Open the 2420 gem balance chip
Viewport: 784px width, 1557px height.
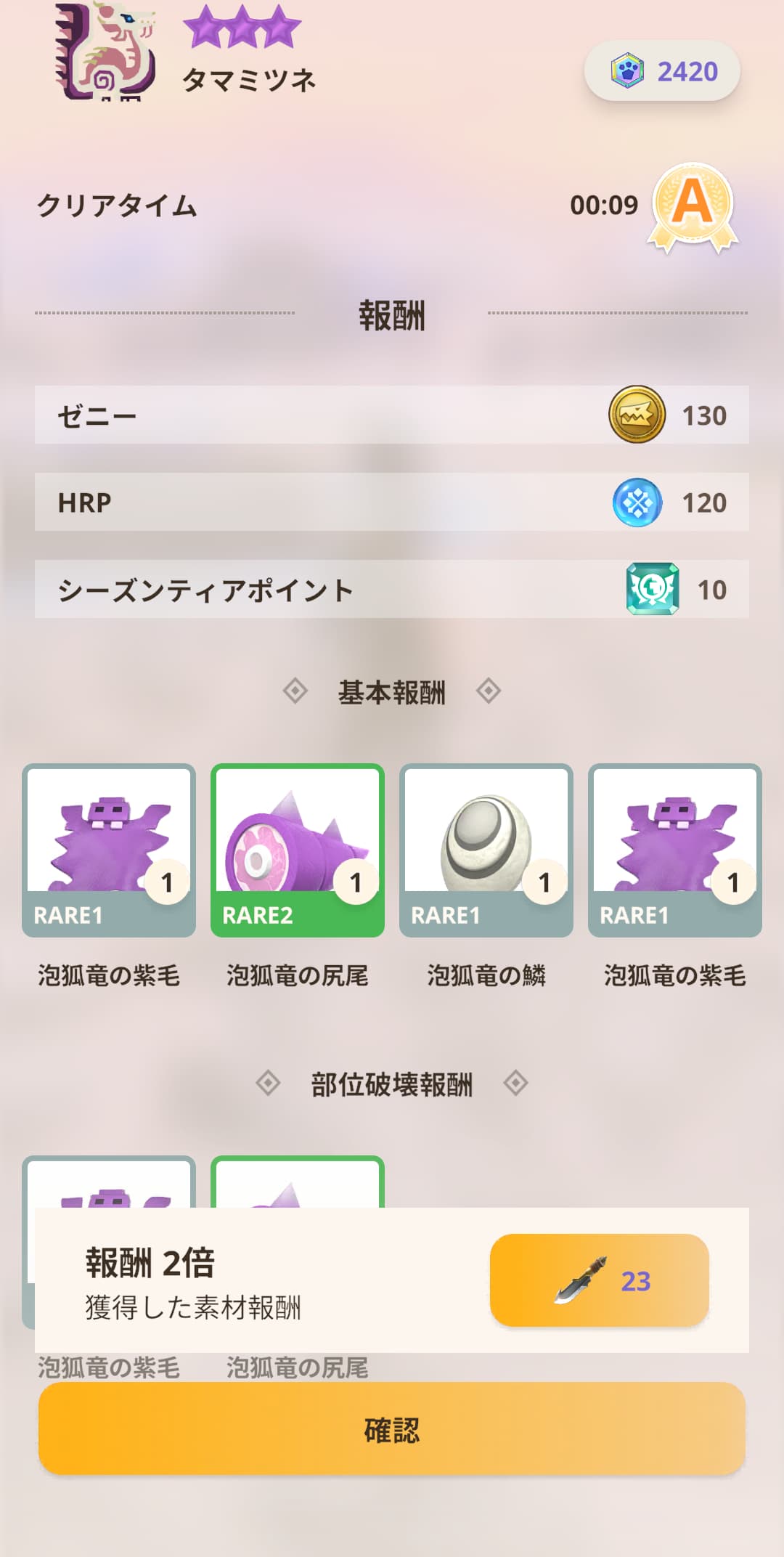coord(662,71)
